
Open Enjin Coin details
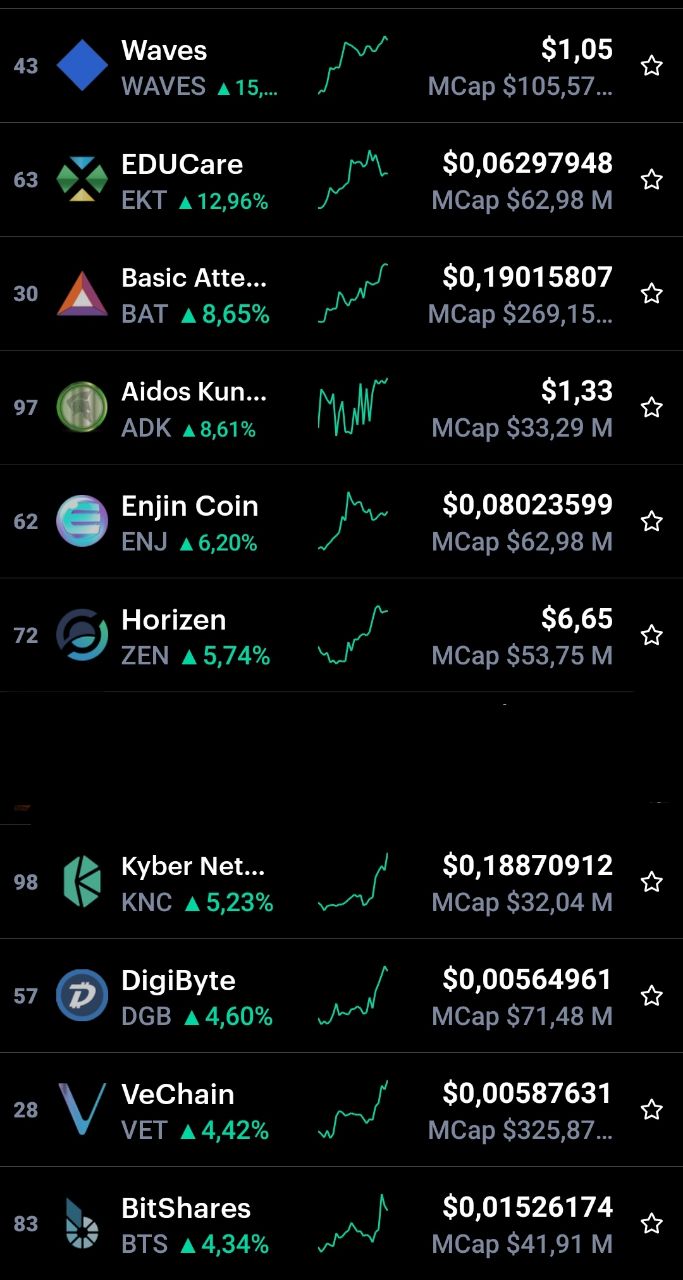[x=341, y=522]
